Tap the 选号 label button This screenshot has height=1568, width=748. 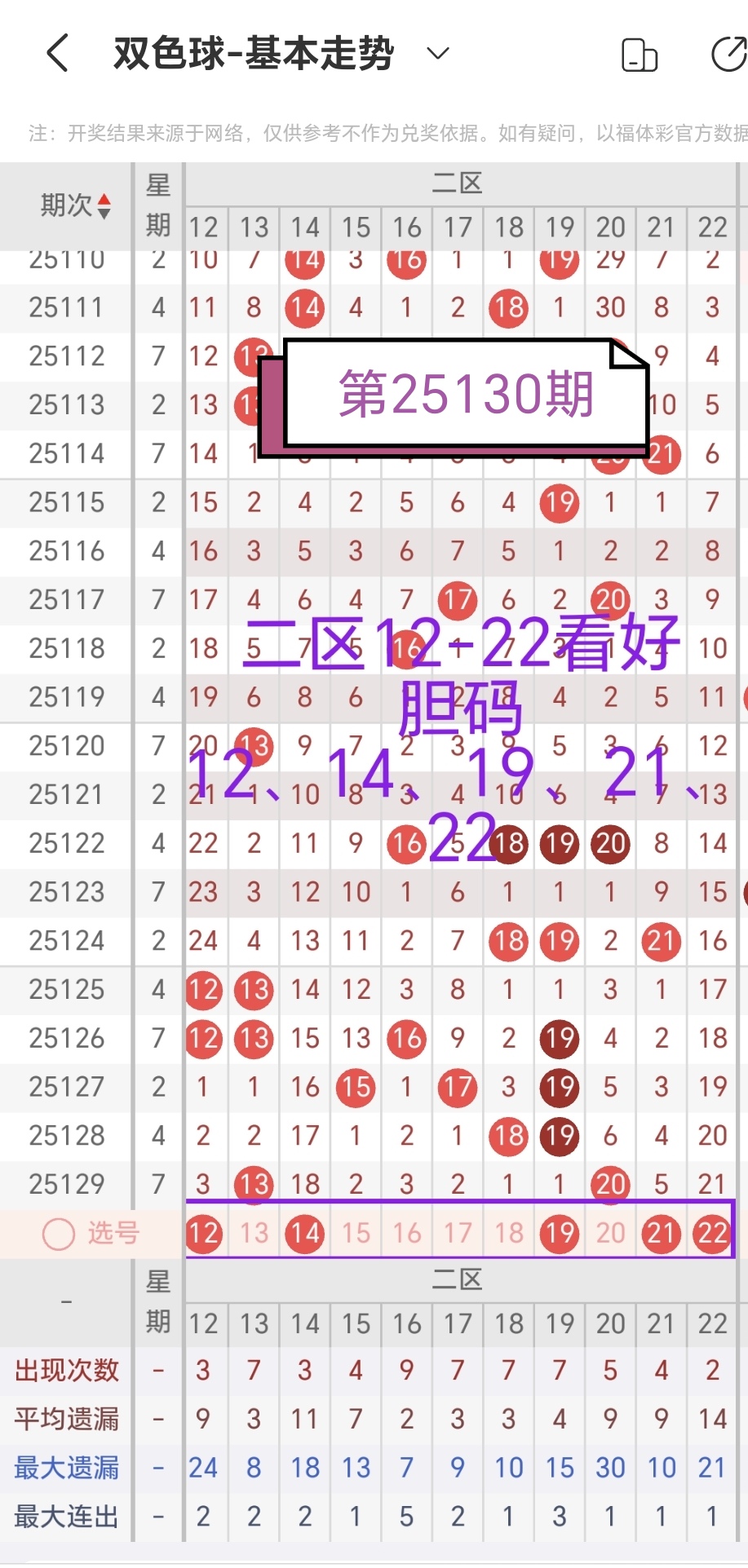(x=113, y=1234)
